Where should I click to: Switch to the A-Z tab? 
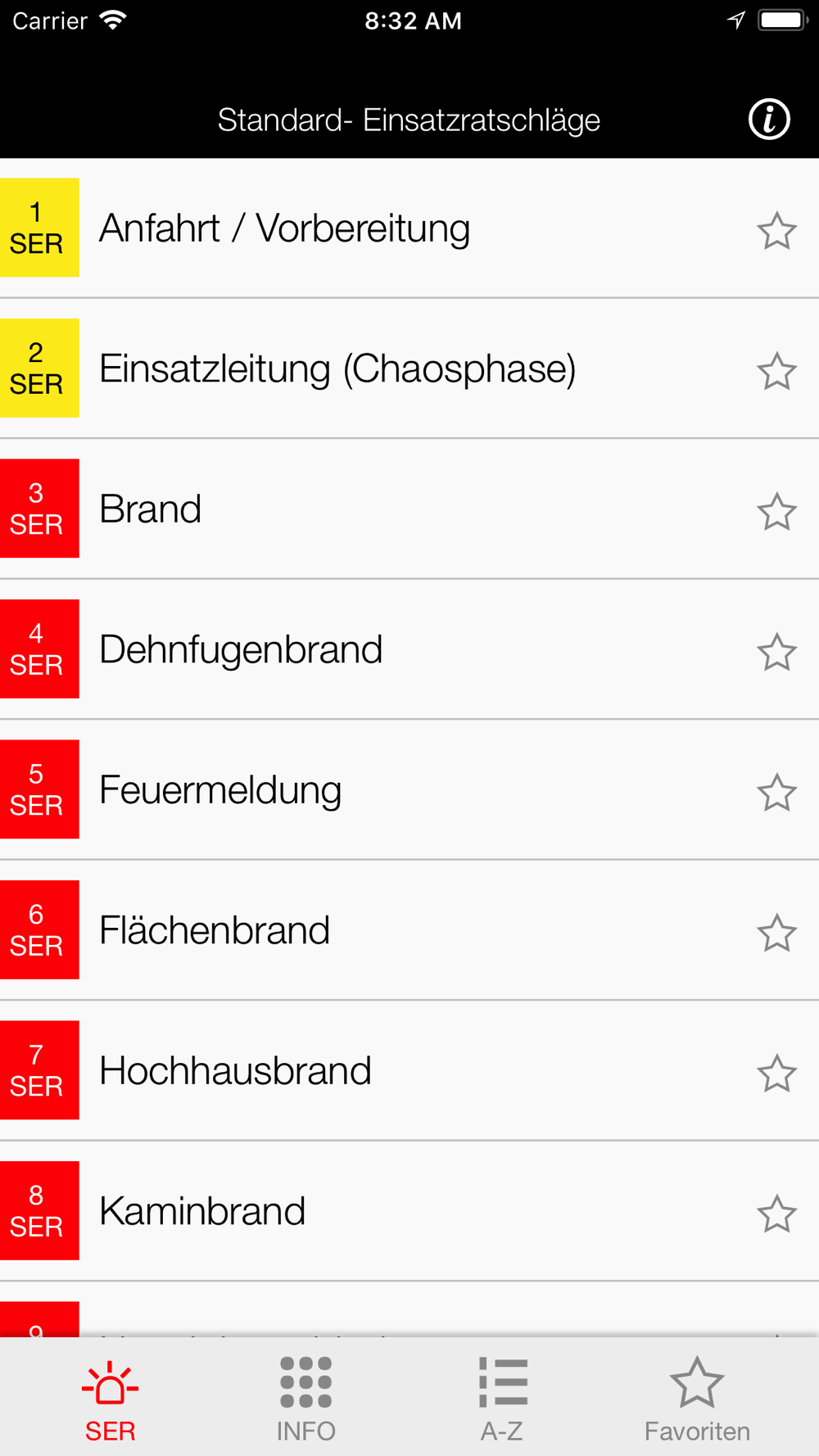pyautogui.click(x=502, y=1399)
